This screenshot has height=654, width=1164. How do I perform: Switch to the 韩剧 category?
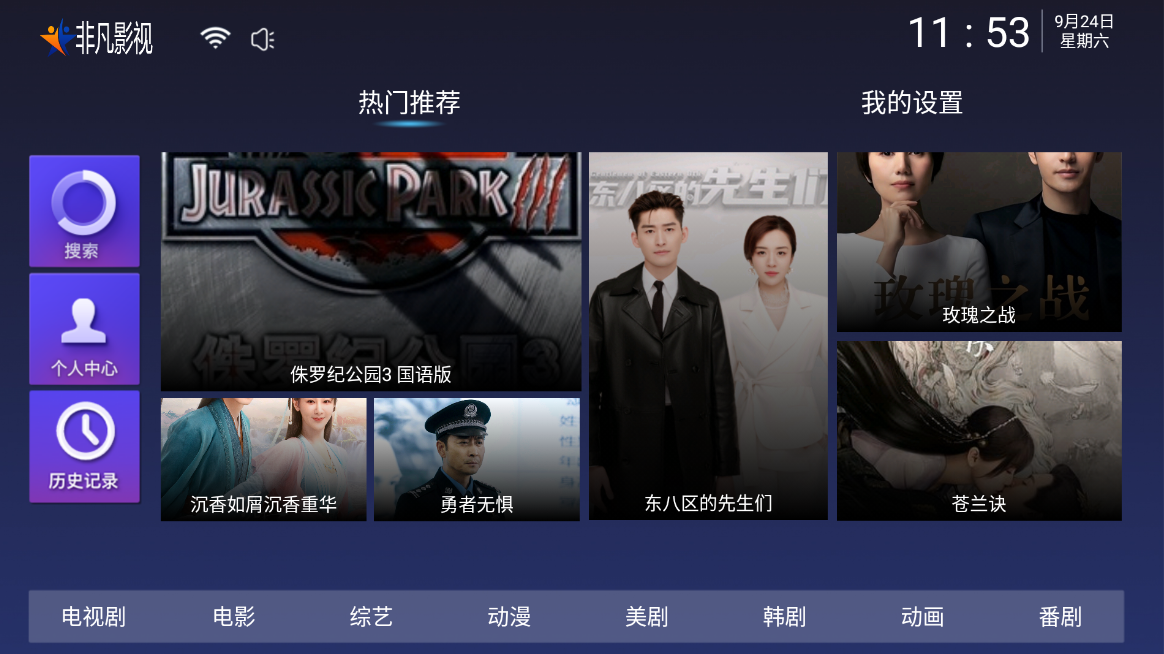784,617
